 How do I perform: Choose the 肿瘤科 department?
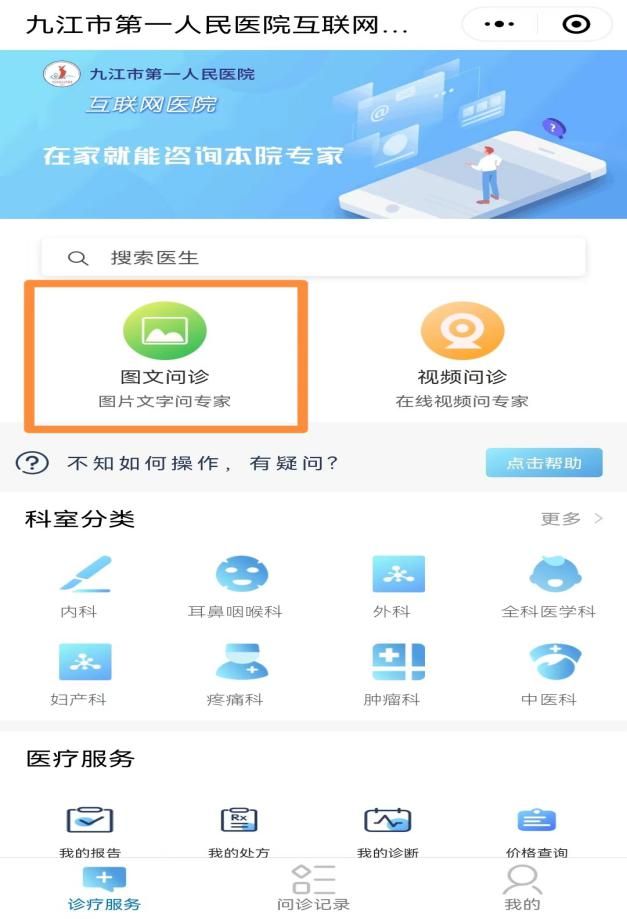tap(391, 674)
